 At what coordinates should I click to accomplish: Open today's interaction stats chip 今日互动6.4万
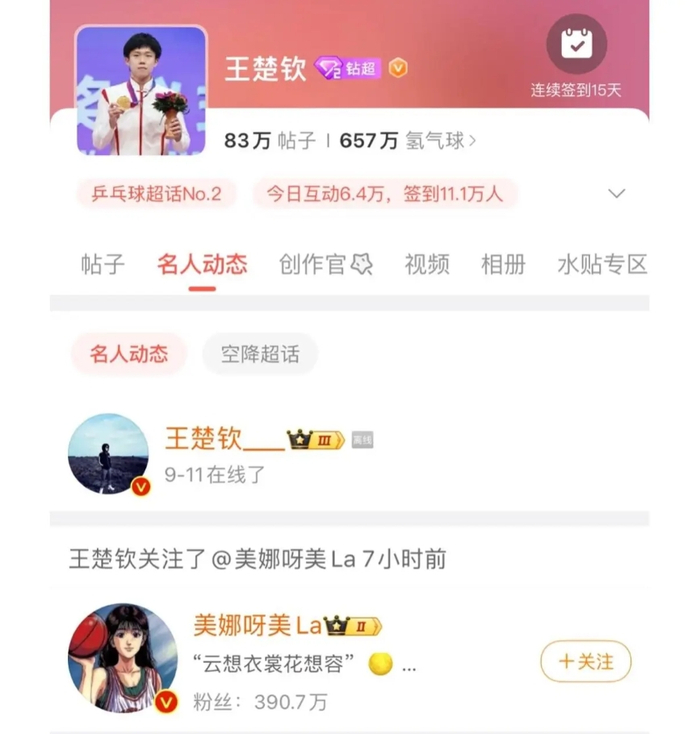click(384, 193)
